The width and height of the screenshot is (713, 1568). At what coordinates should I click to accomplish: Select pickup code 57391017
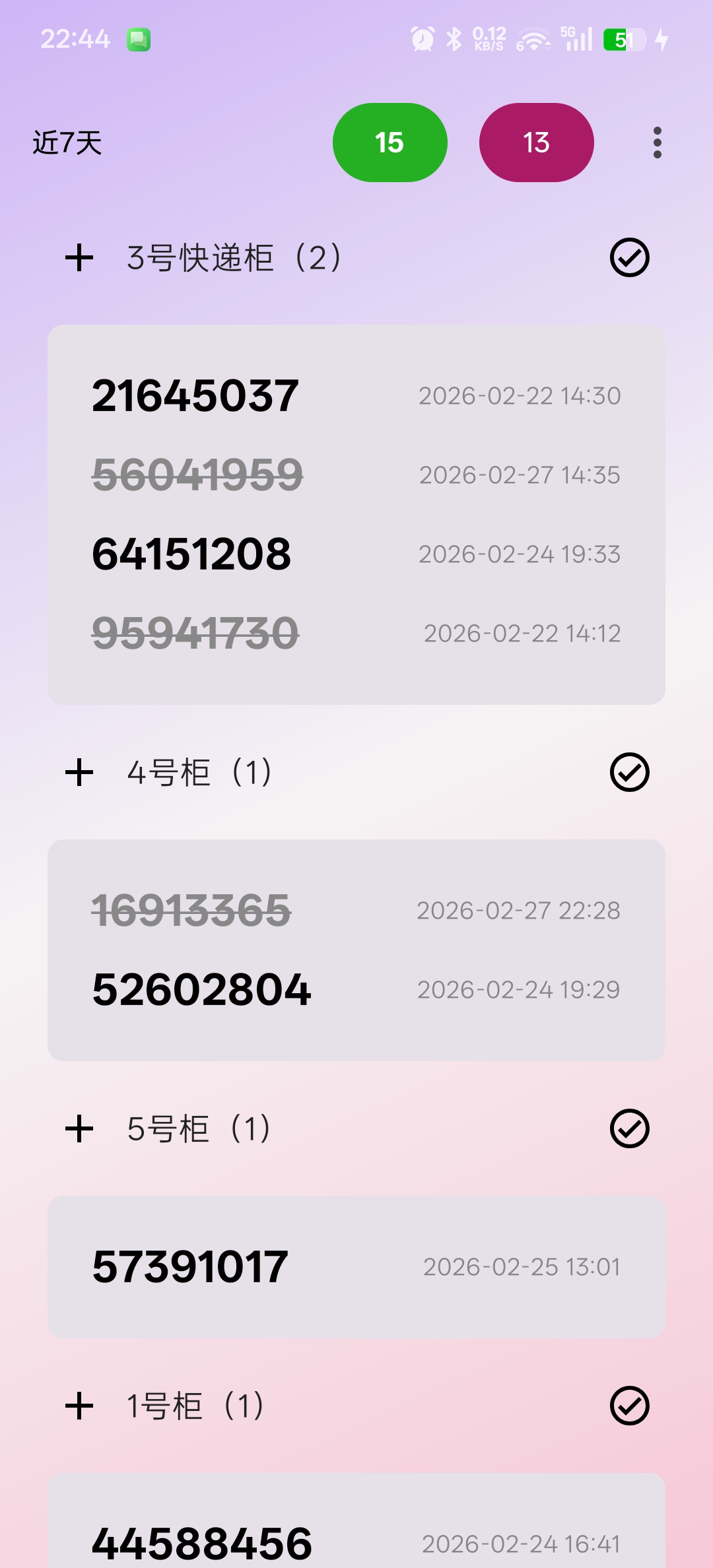[190, 1267]
